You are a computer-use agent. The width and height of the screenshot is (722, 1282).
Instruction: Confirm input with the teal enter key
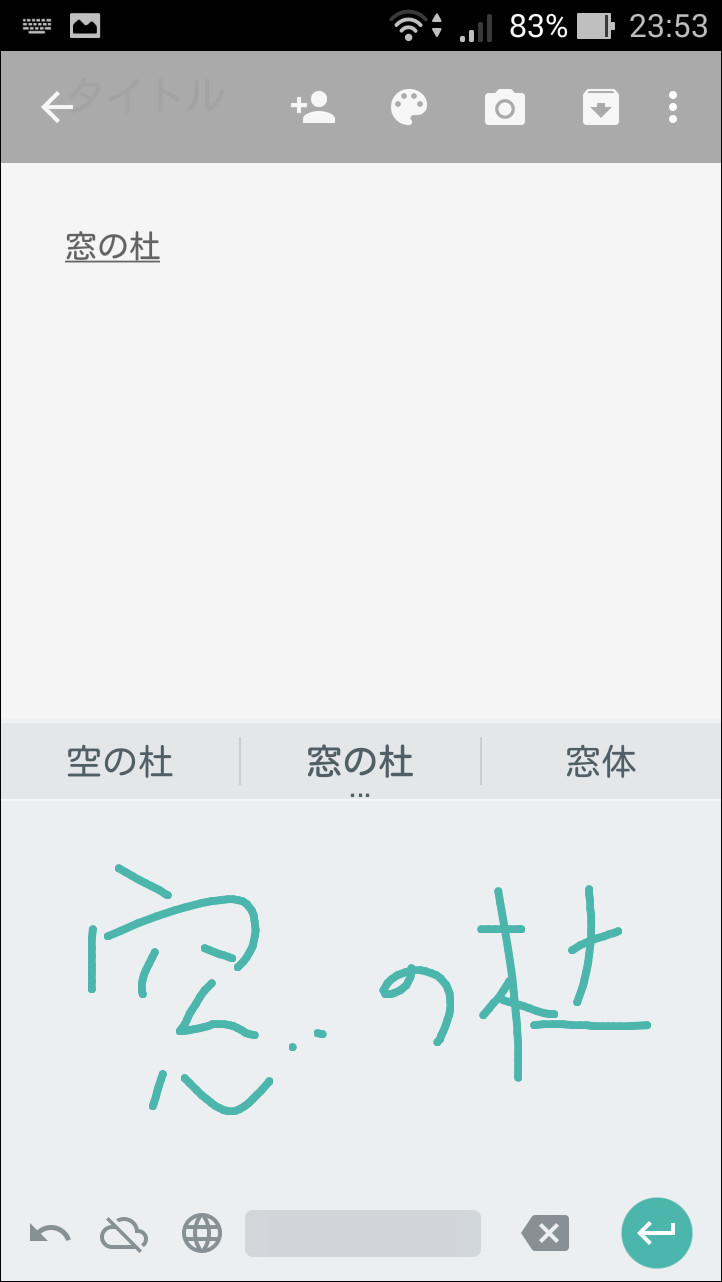click(x=656, y=1233)
